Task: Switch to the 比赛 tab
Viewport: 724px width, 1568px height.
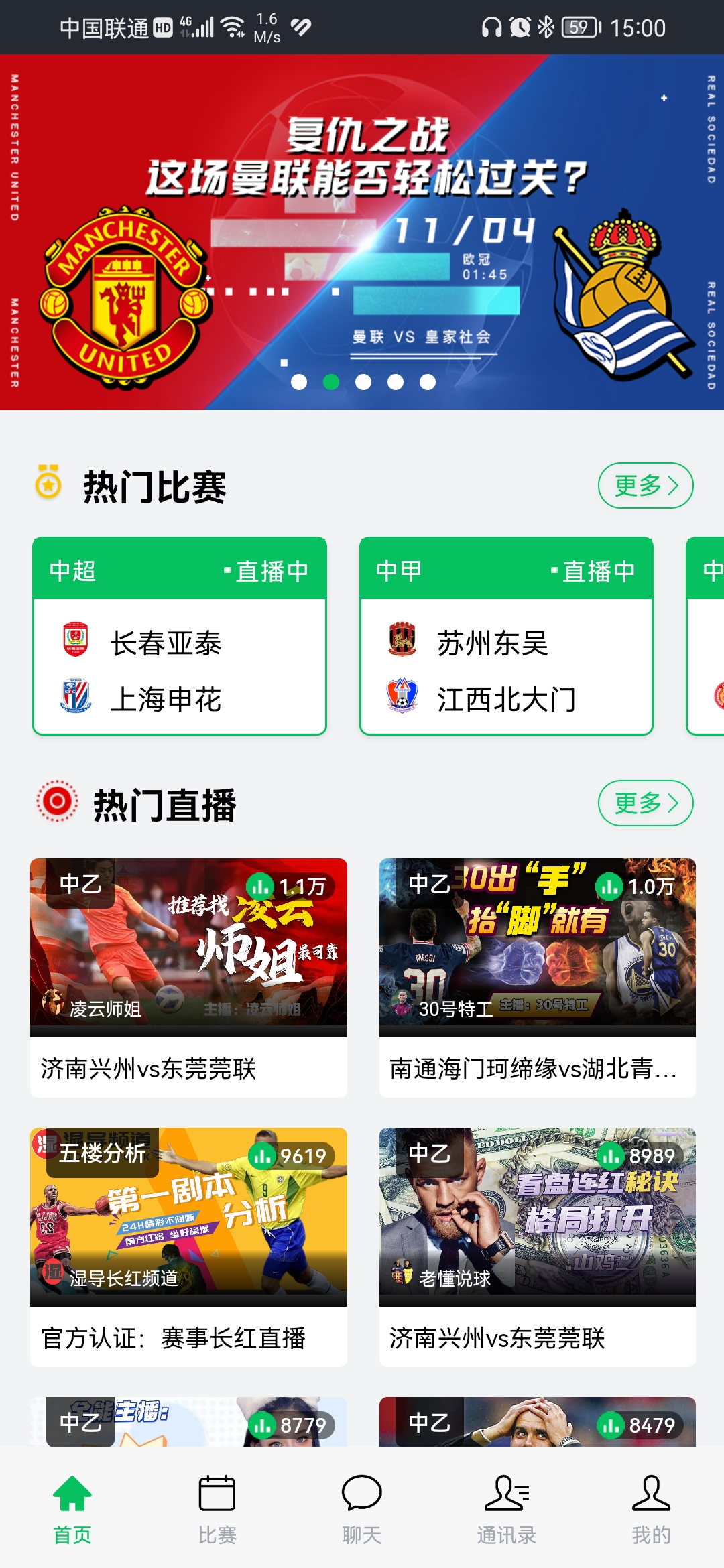Action: click(217, 1508)
